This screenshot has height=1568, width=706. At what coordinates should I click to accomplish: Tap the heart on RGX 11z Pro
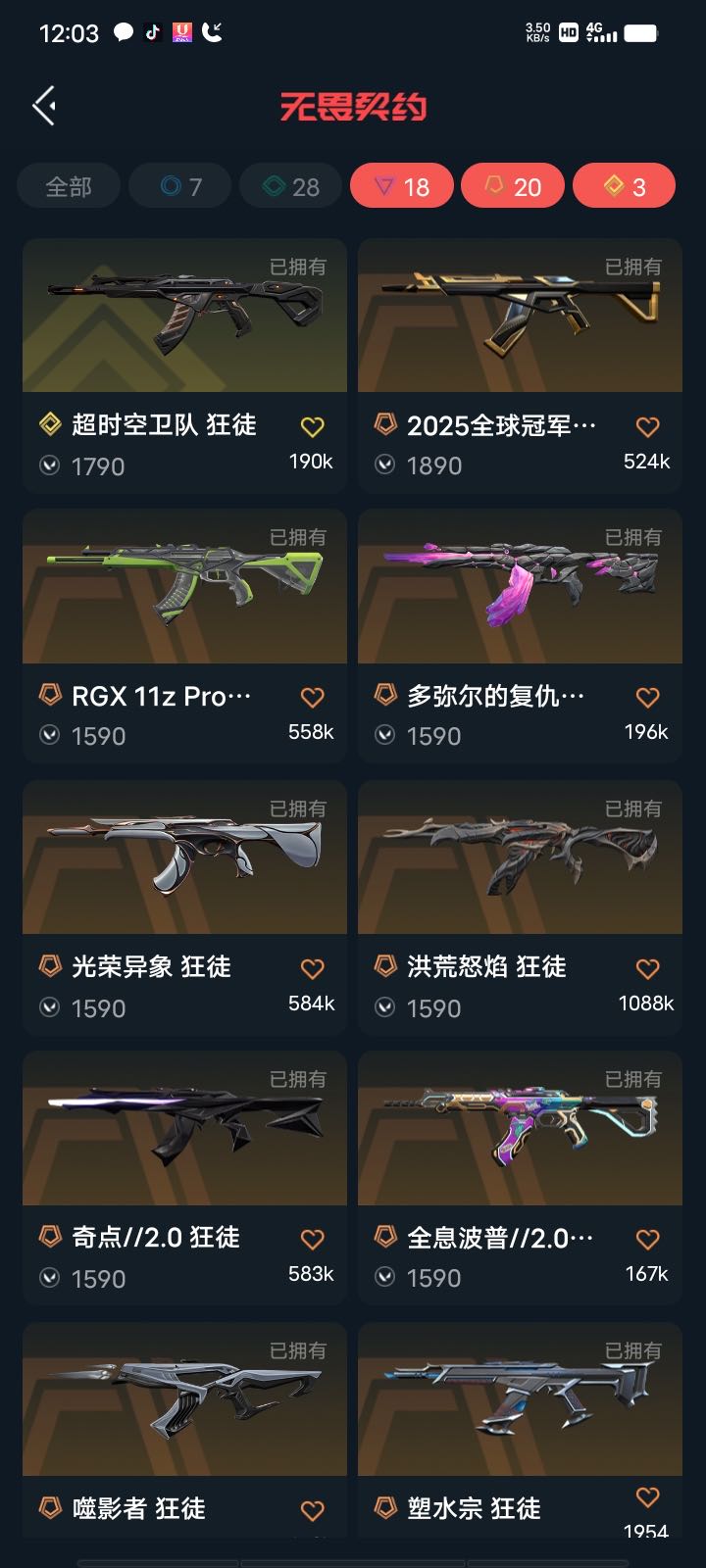(x=312, y=697)
